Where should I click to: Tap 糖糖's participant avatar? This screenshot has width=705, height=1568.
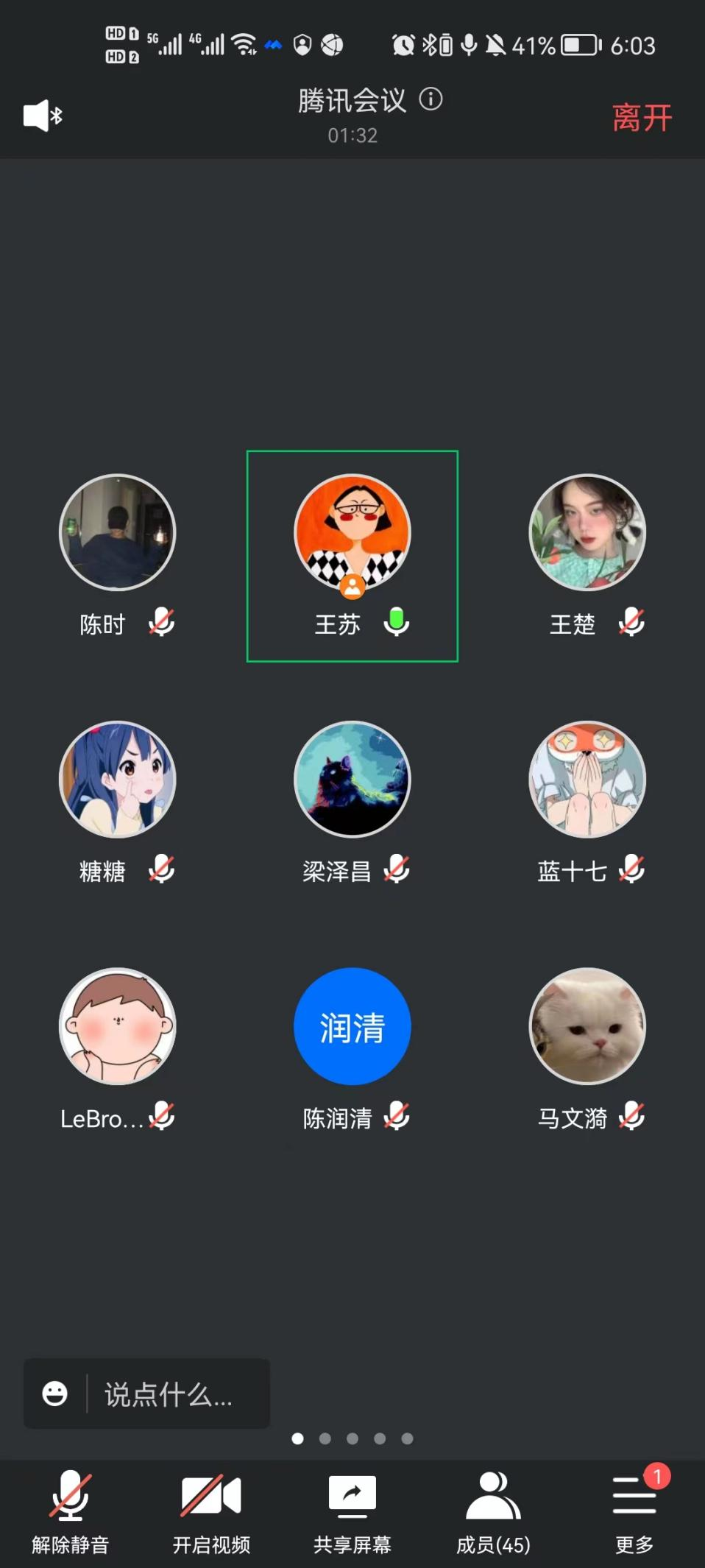point(118,780)
